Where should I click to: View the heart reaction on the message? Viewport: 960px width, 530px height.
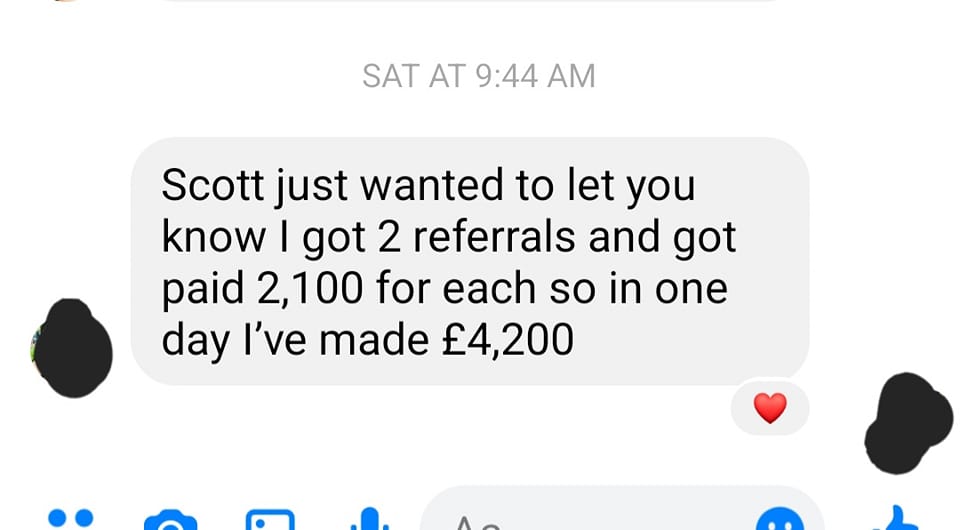pyautogui.click(x=769, y=408)
